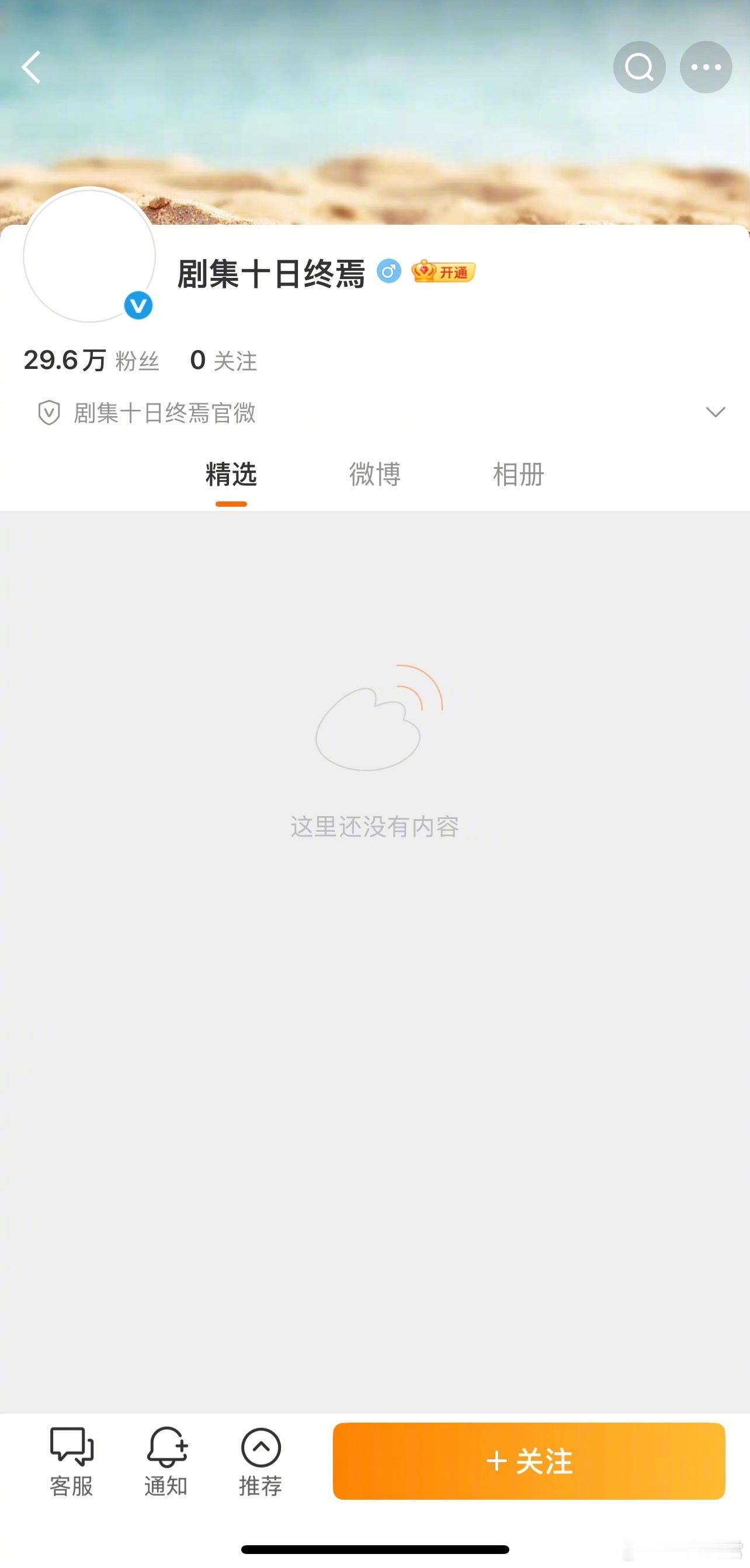Open the 0 关注 following list
The width and height of the screenshot is (750, 1568).
225,359
